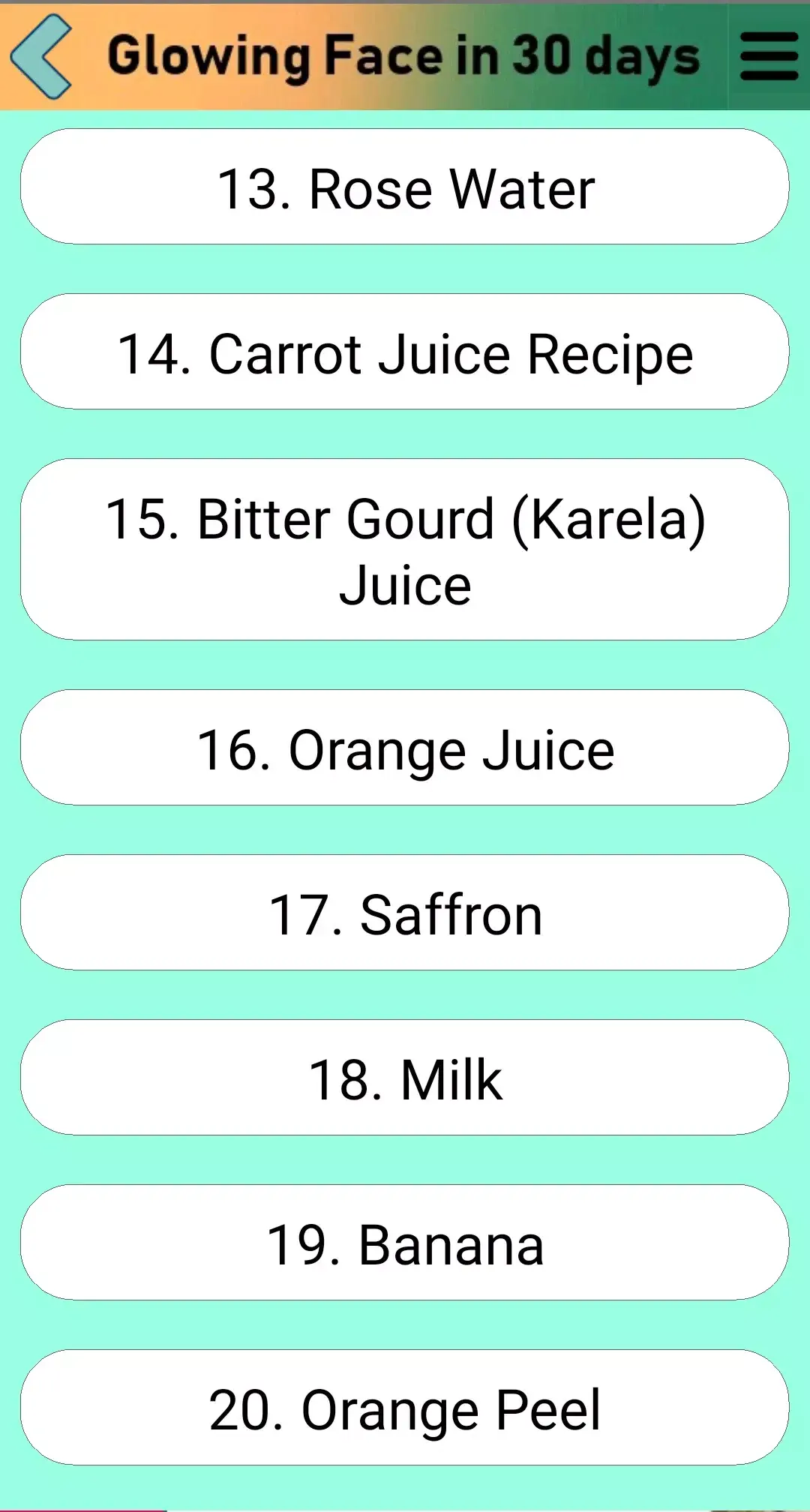This screenshot has width=810, height=1512.
Task: Select 14. Carrot Juice Recipe
Action: point(405,352)
